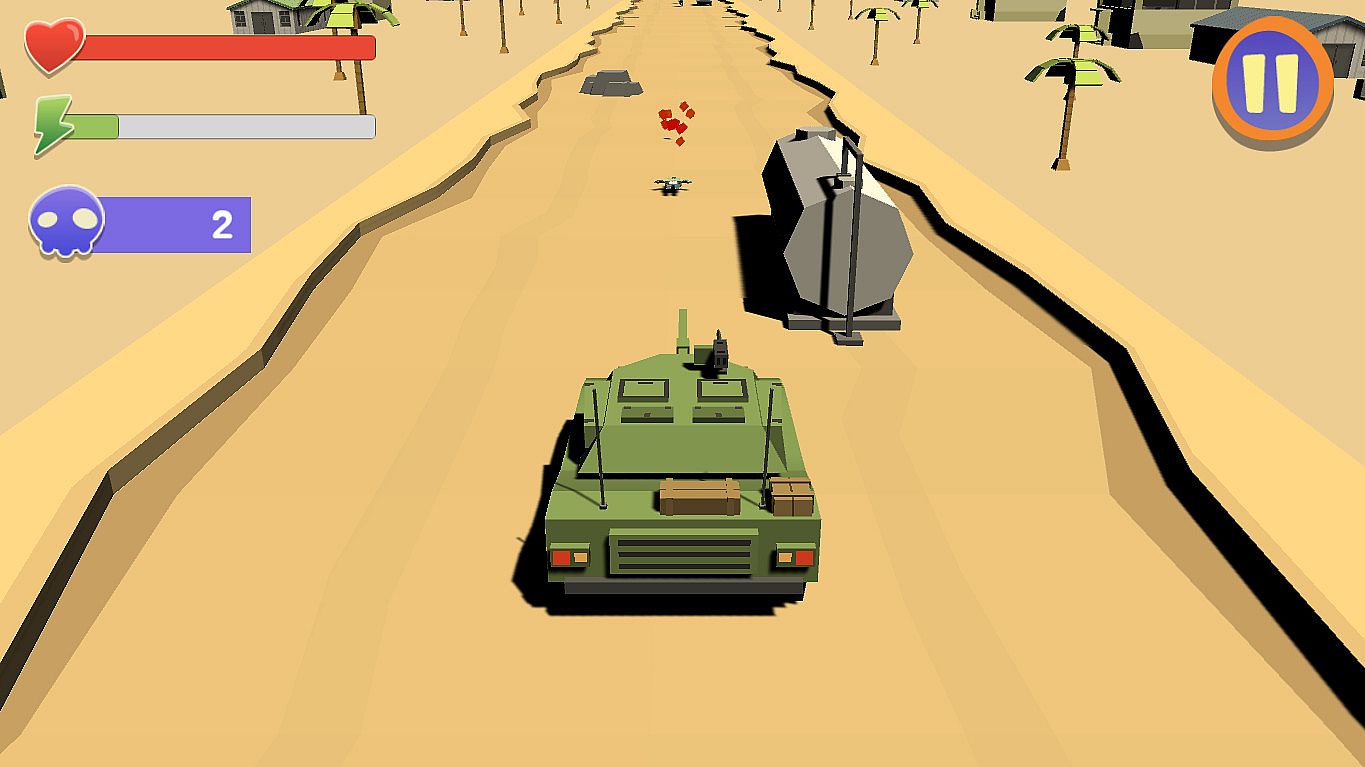Pause the game with the pause button
The height and width of the screenshot is (767, 1365).
point(1273,82)
